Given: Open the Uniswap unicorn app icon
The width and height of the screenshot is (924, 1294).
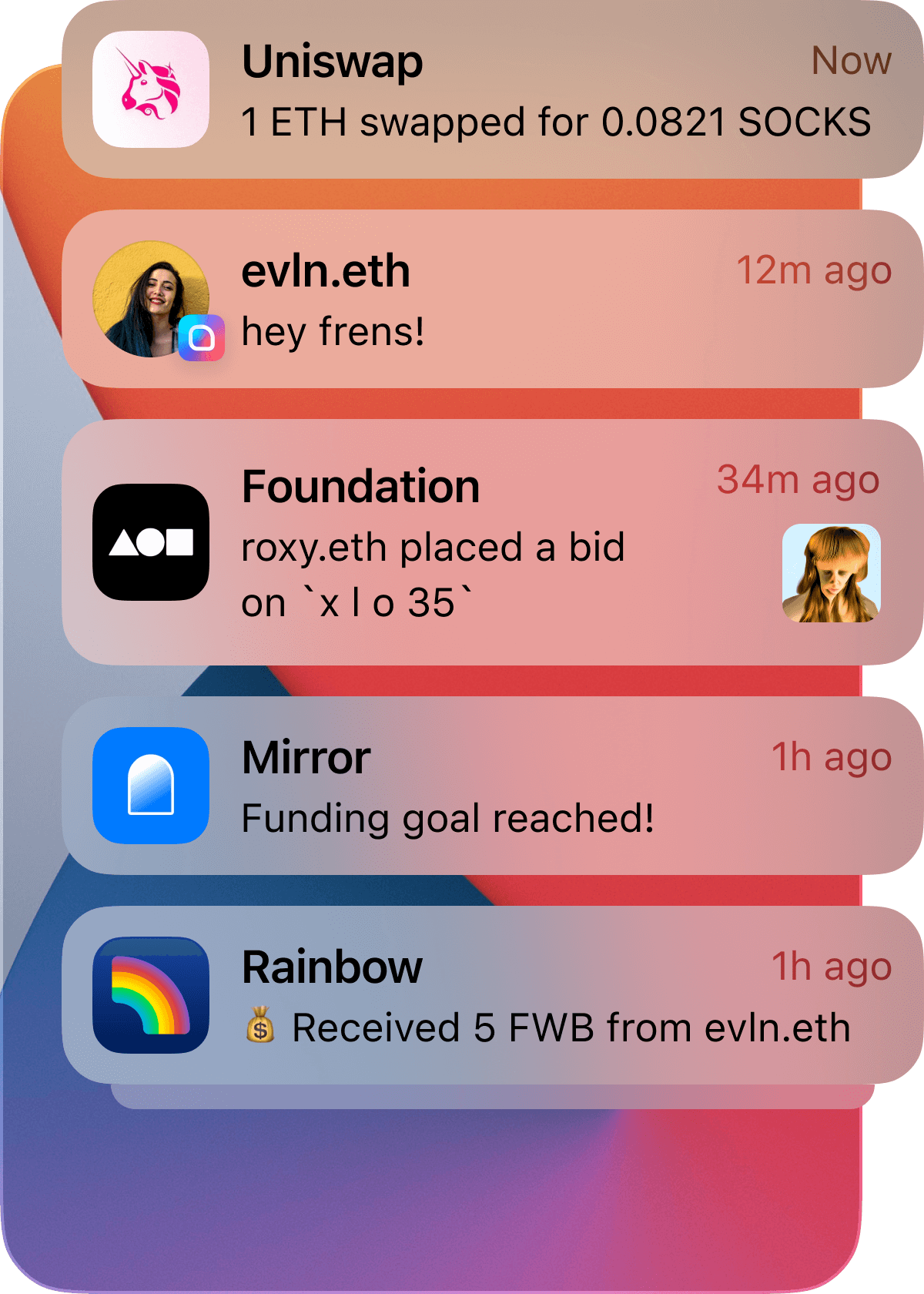Looking at the screenshot, I should pos(151,91).
